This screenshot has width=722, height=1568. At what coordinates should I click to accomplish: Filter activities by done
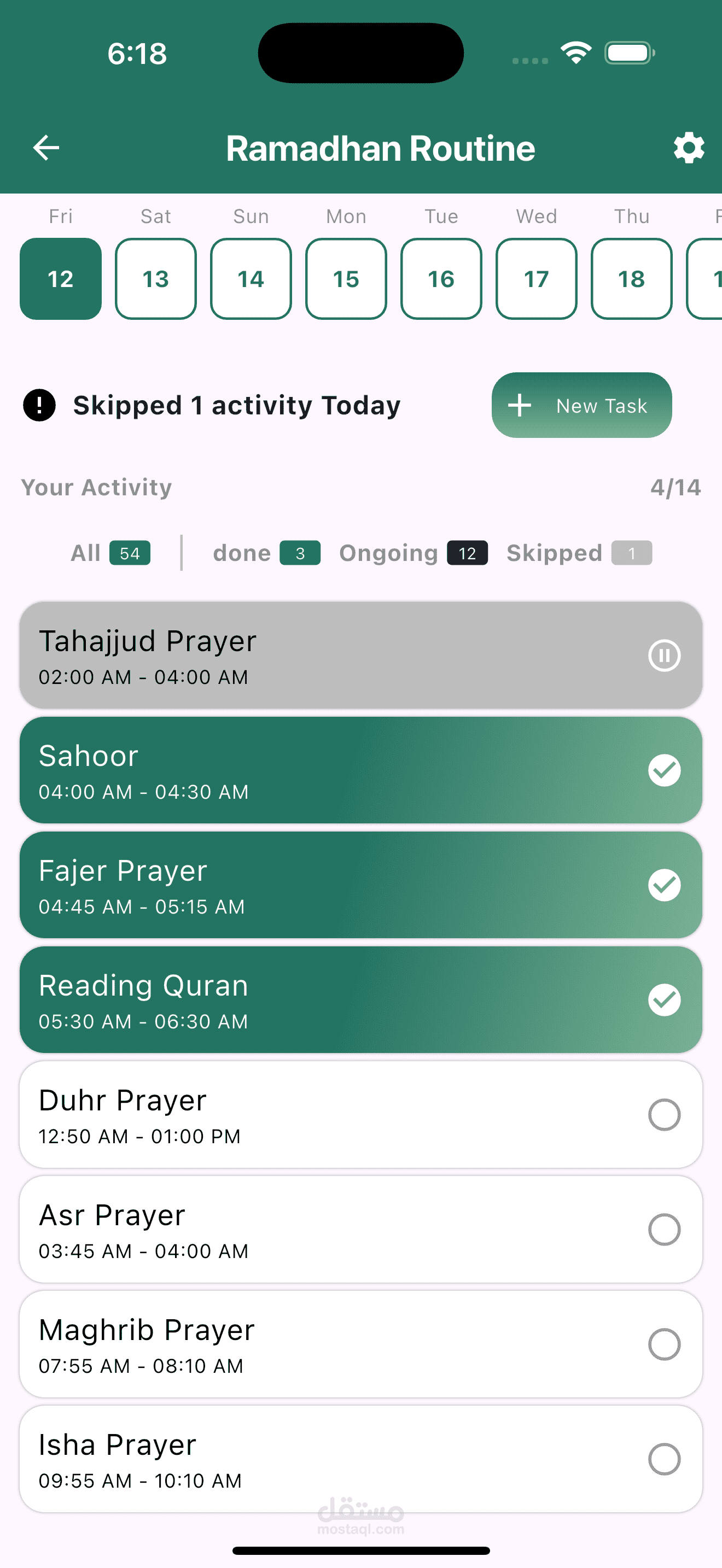pos(266,553)
